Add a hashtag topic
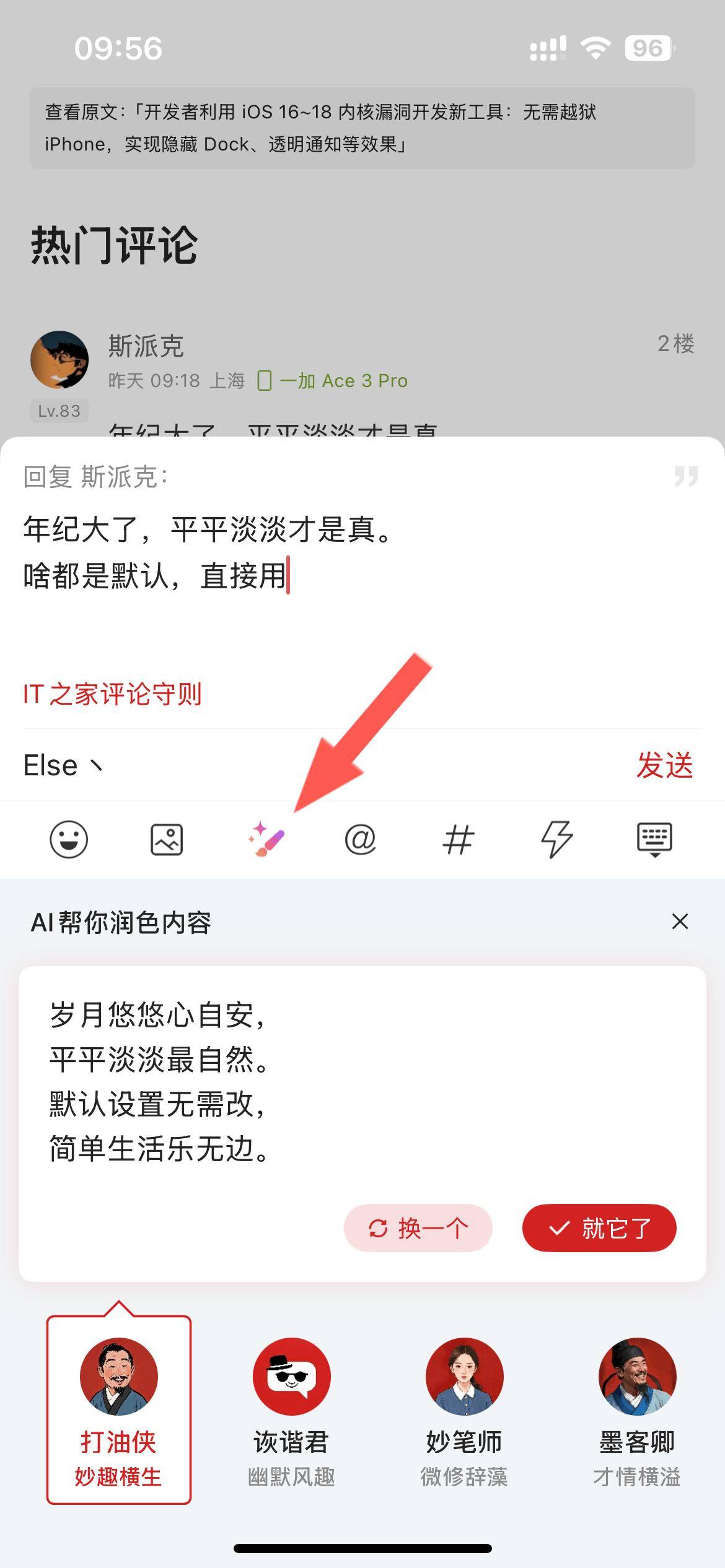The image size is (725, 1568). coord(458,840)
